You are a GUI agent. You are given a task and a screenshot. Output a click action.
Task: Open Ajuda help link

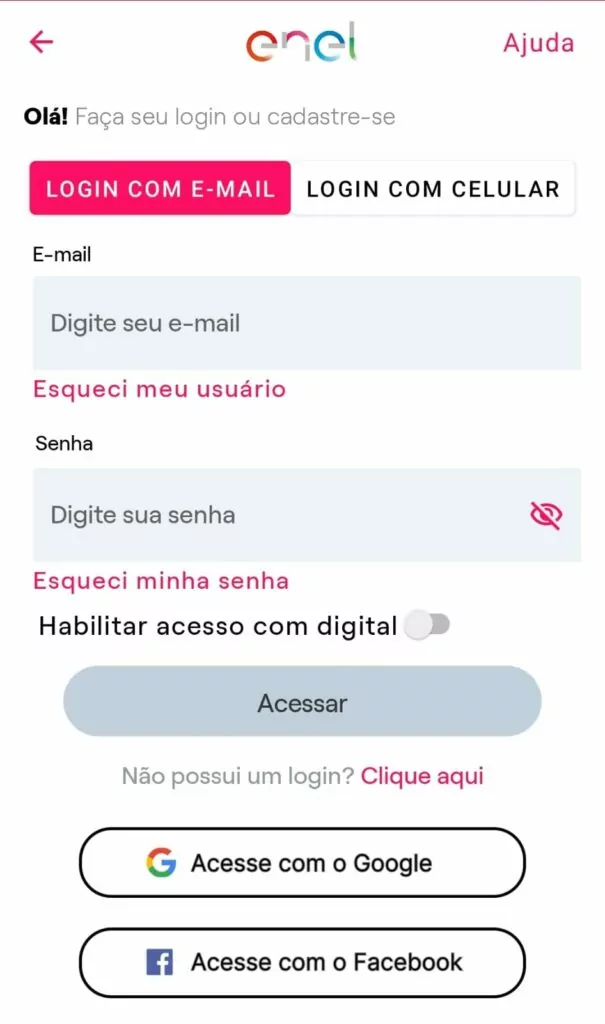pyautogui.click(x=538, y=43)
